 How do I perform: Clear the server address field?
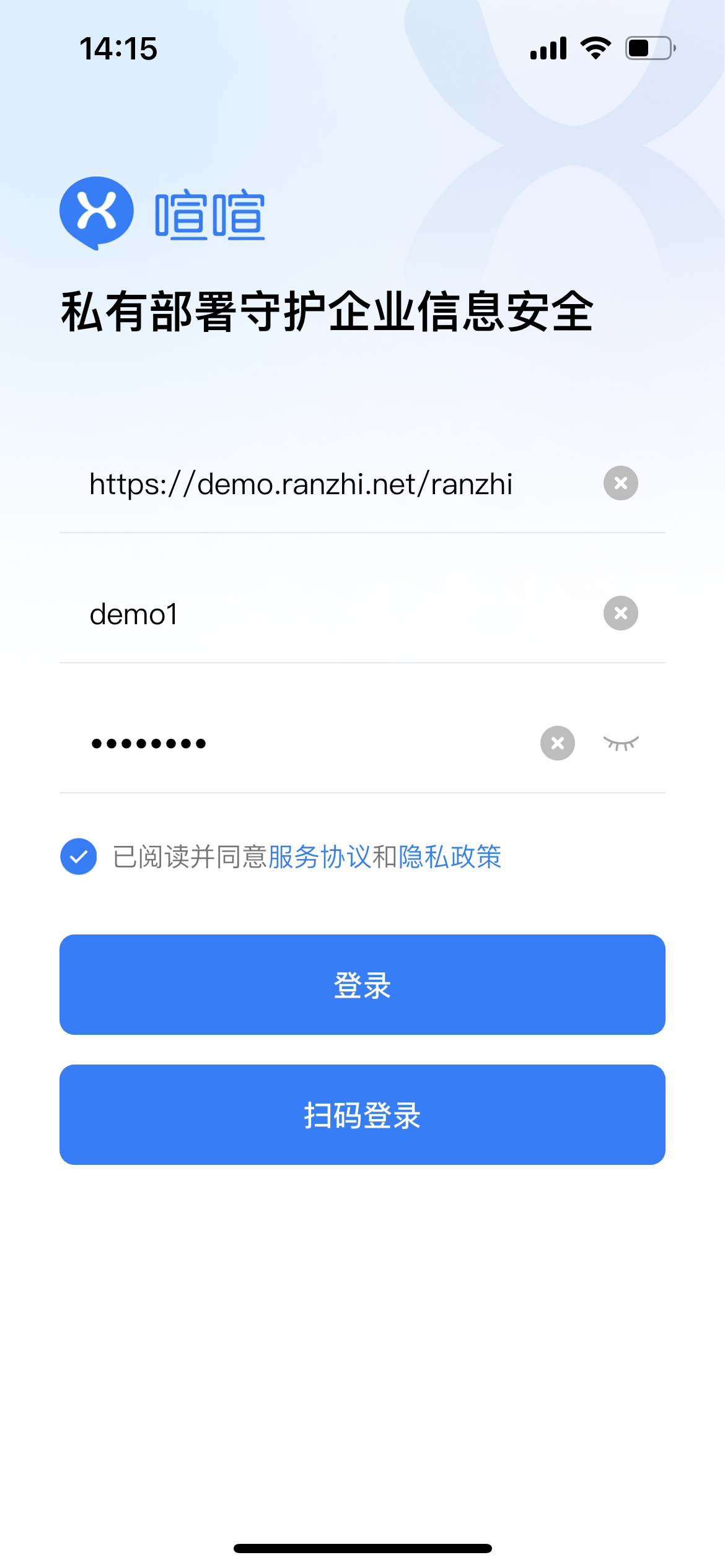[620, 483]
